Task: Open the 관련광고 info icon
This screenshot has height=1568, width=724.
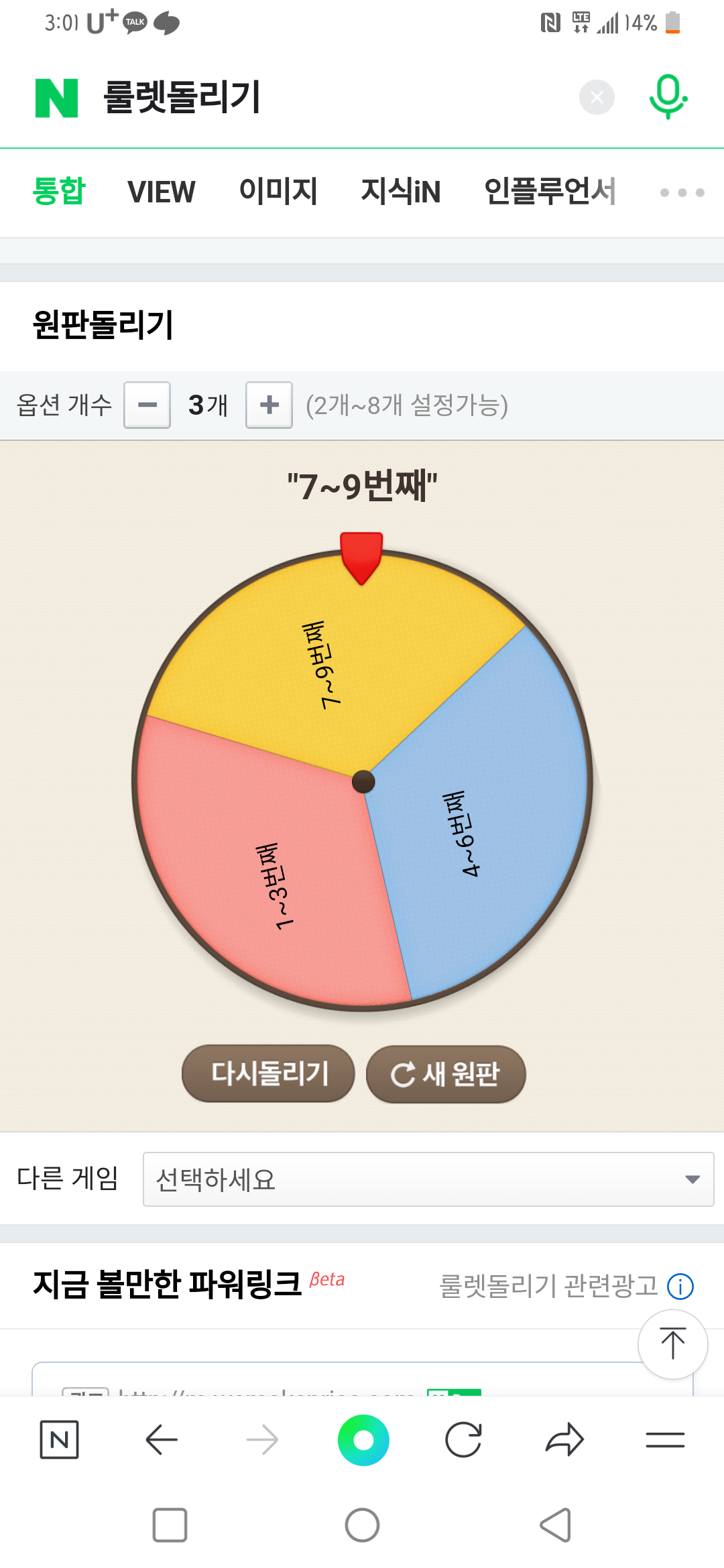Action: tap(680, 1286)
